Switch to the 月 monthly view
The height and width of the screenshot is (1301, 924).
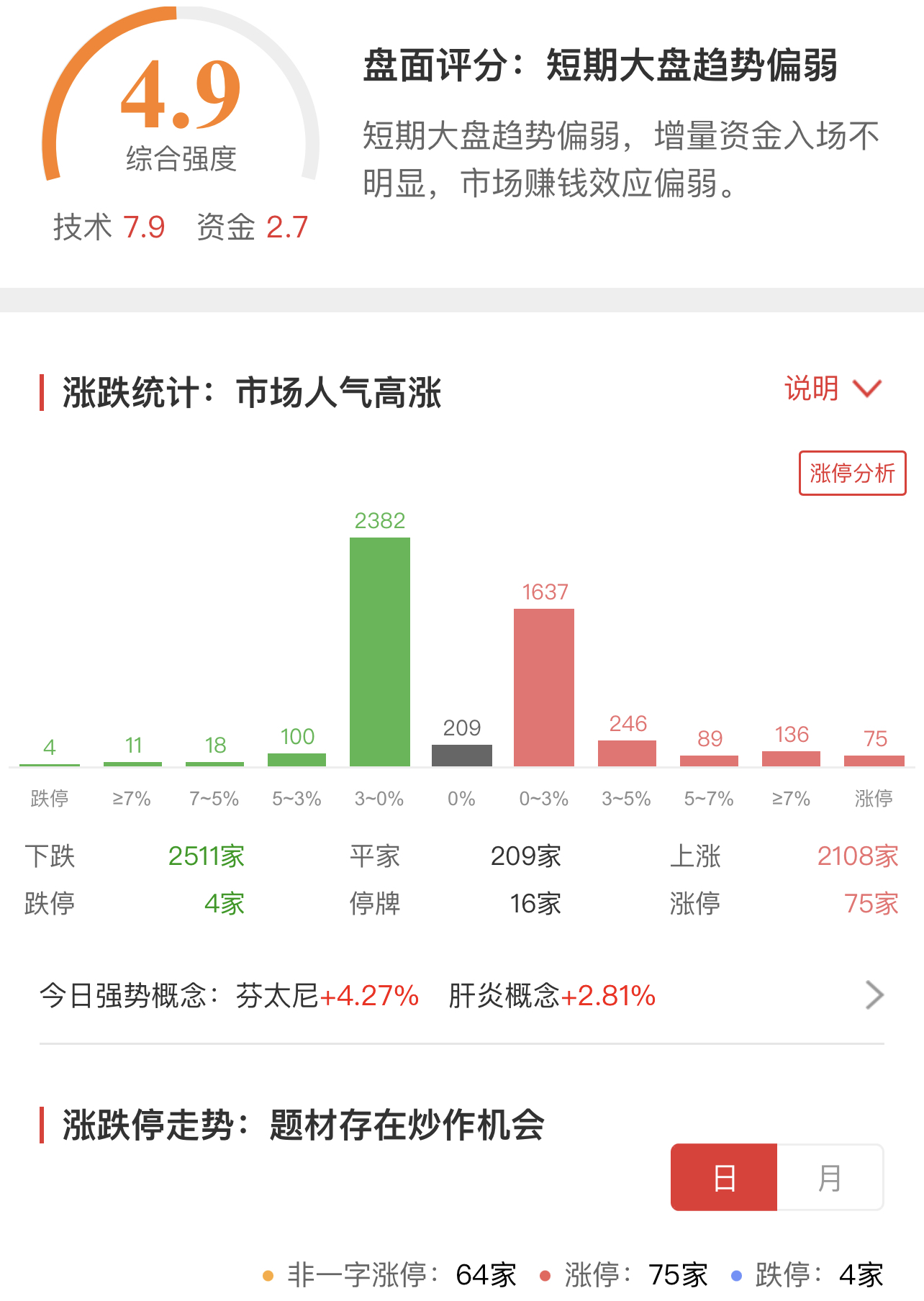830,1178
